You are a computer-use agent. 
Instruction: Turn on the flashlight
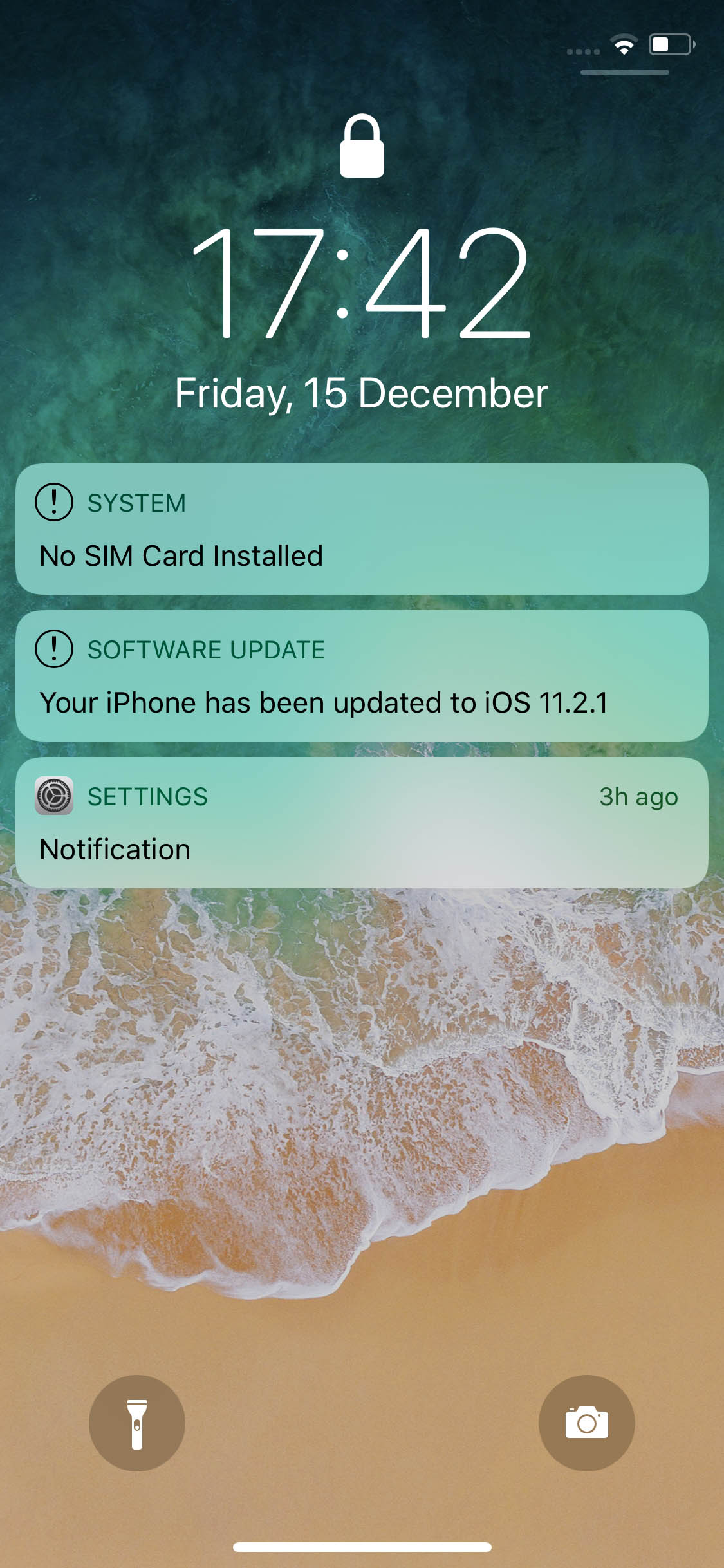pos(137,1423)
